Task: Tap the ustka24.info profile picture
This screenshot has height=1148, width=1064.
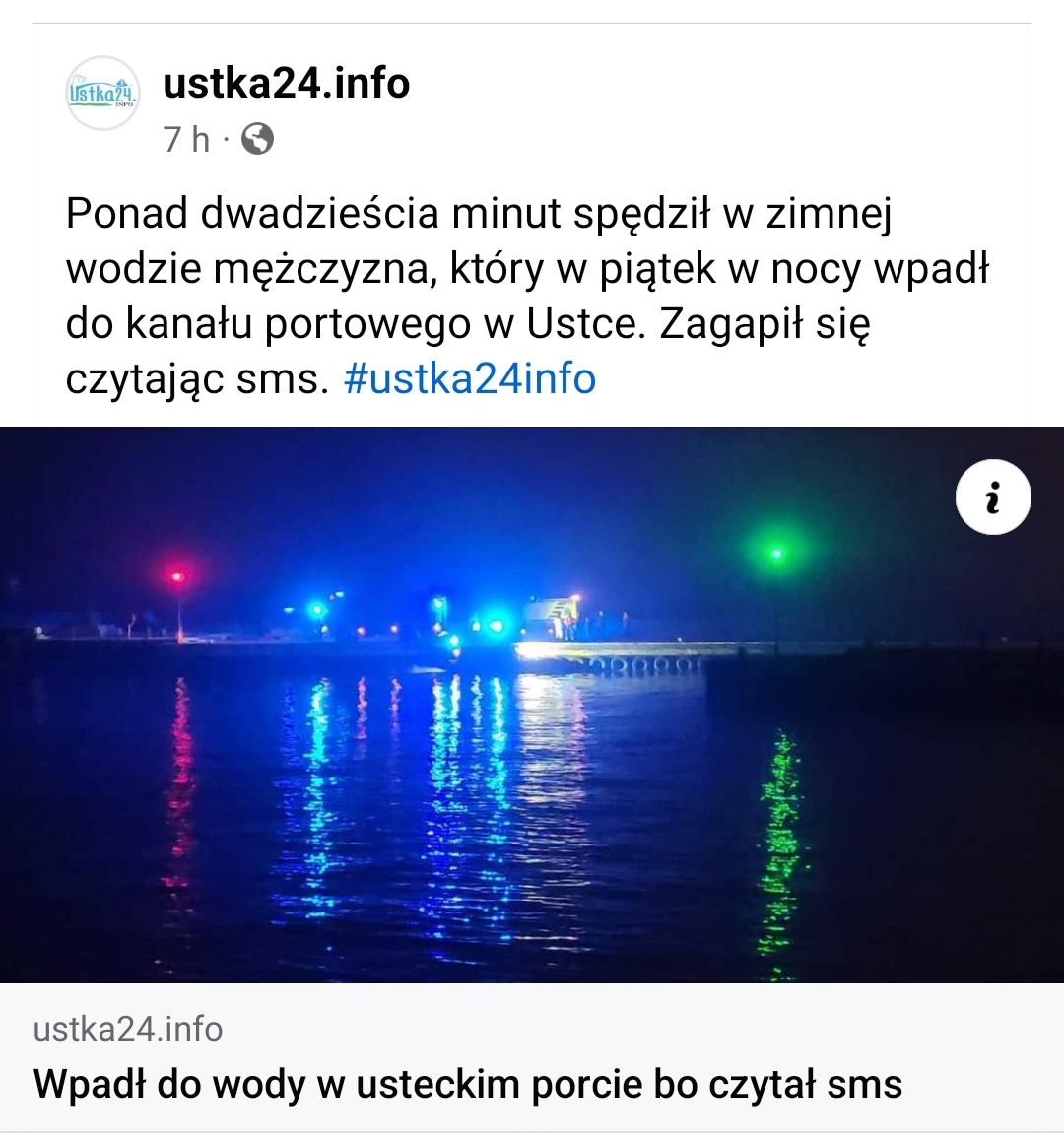Action: 102,95
